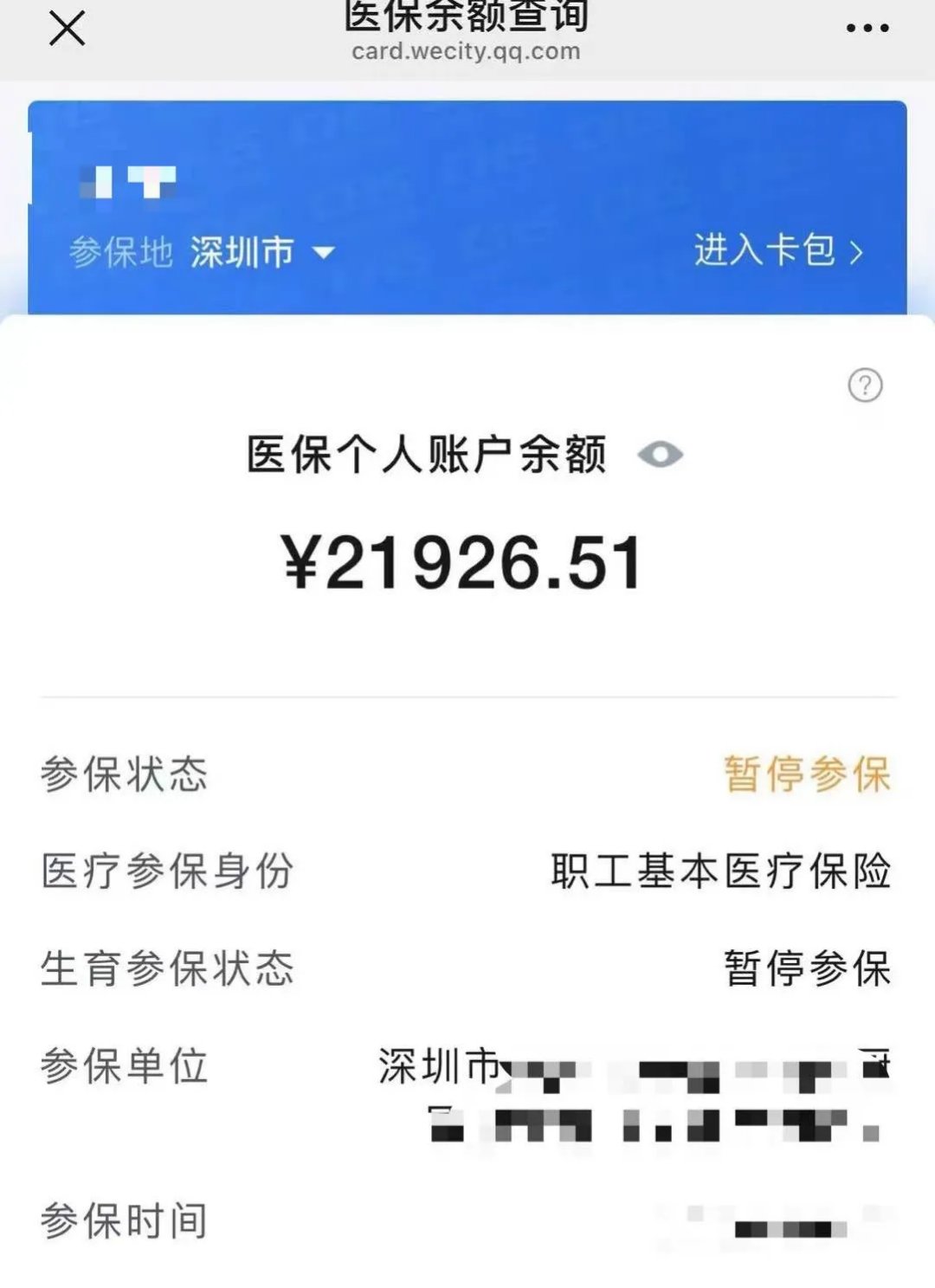Click the divider line above 参保状态
This screenshot has height=1288, width=935.
click(467, 696)
